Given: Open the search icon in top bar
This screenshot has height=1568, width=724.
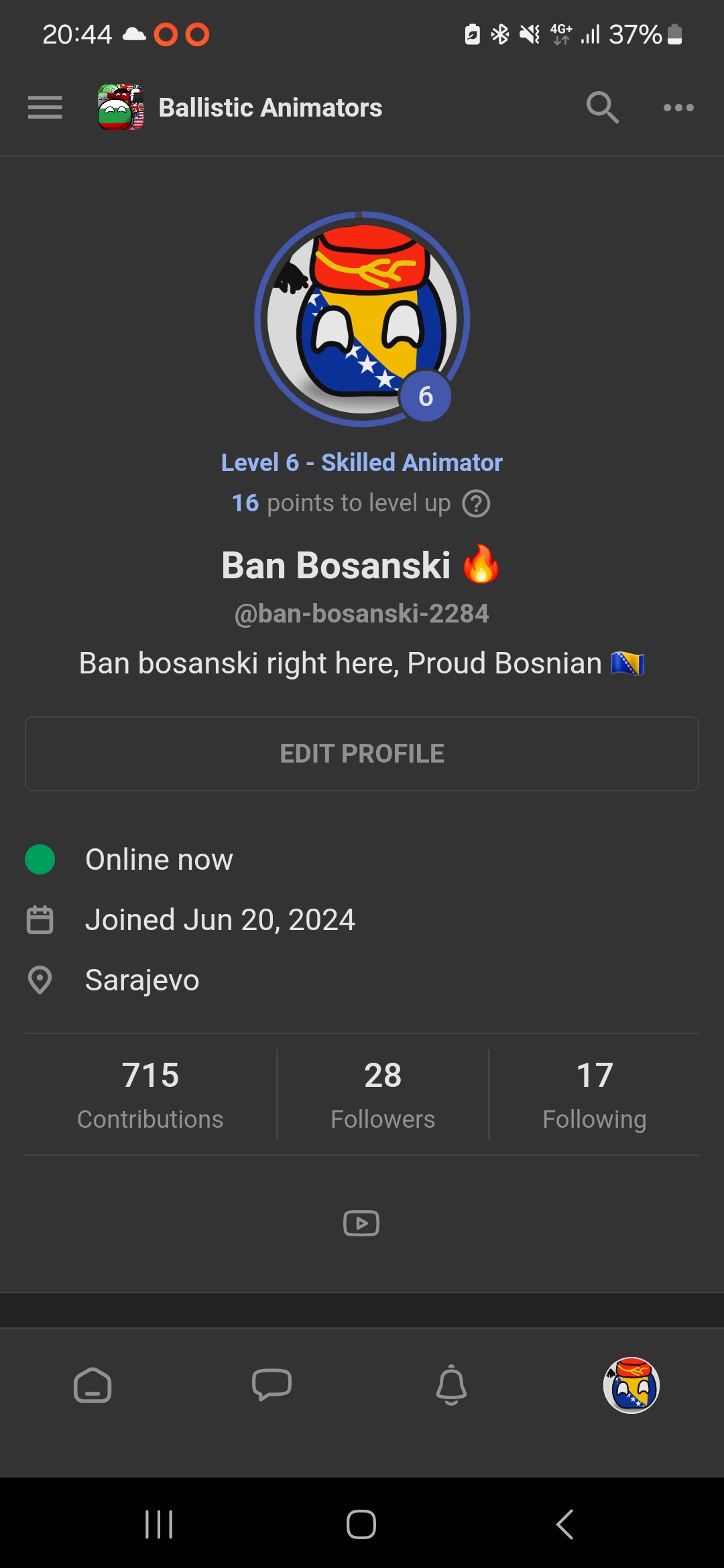Looking at the screenshot, I should pyautogui.click(x=601, y=108).
